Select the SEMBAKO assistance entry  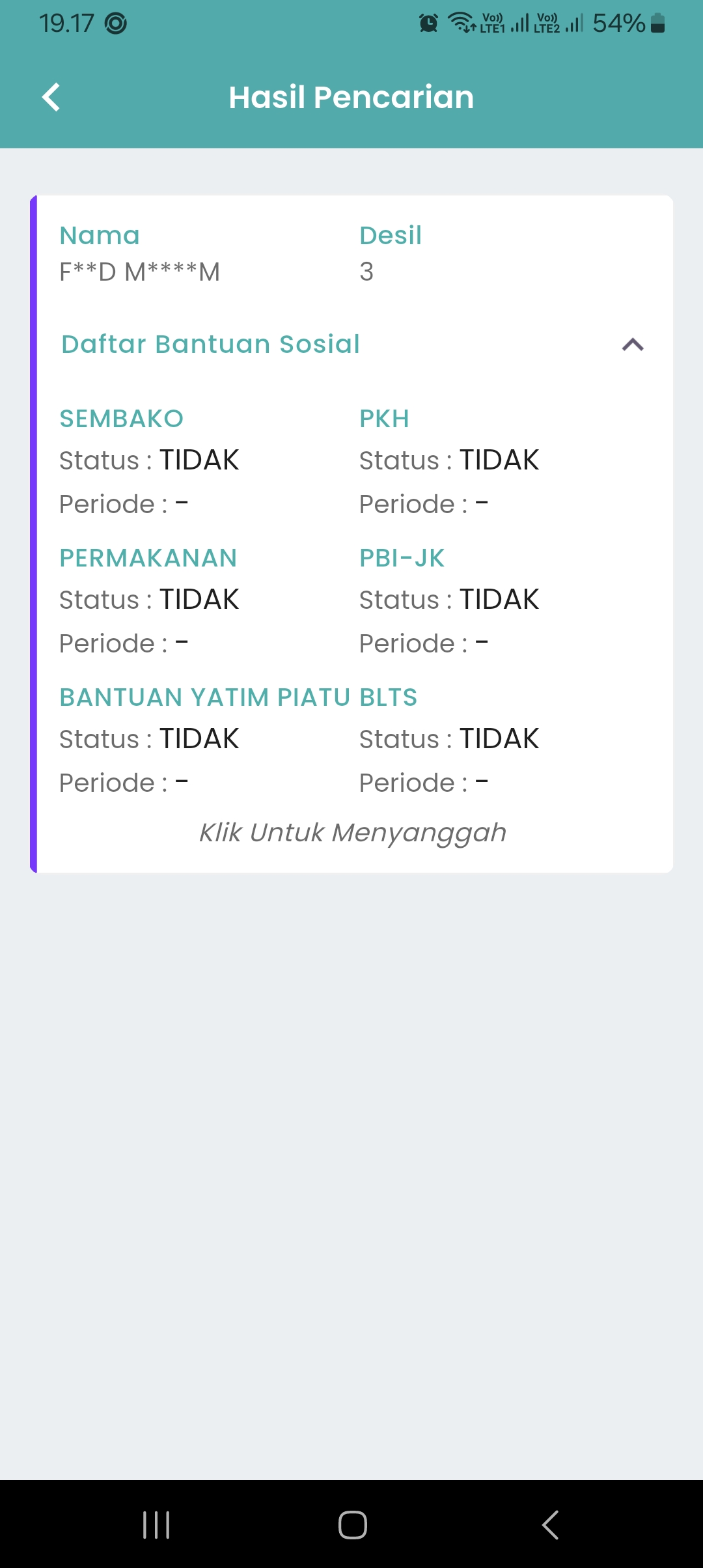pyautogui.click(x=122, y=418)
